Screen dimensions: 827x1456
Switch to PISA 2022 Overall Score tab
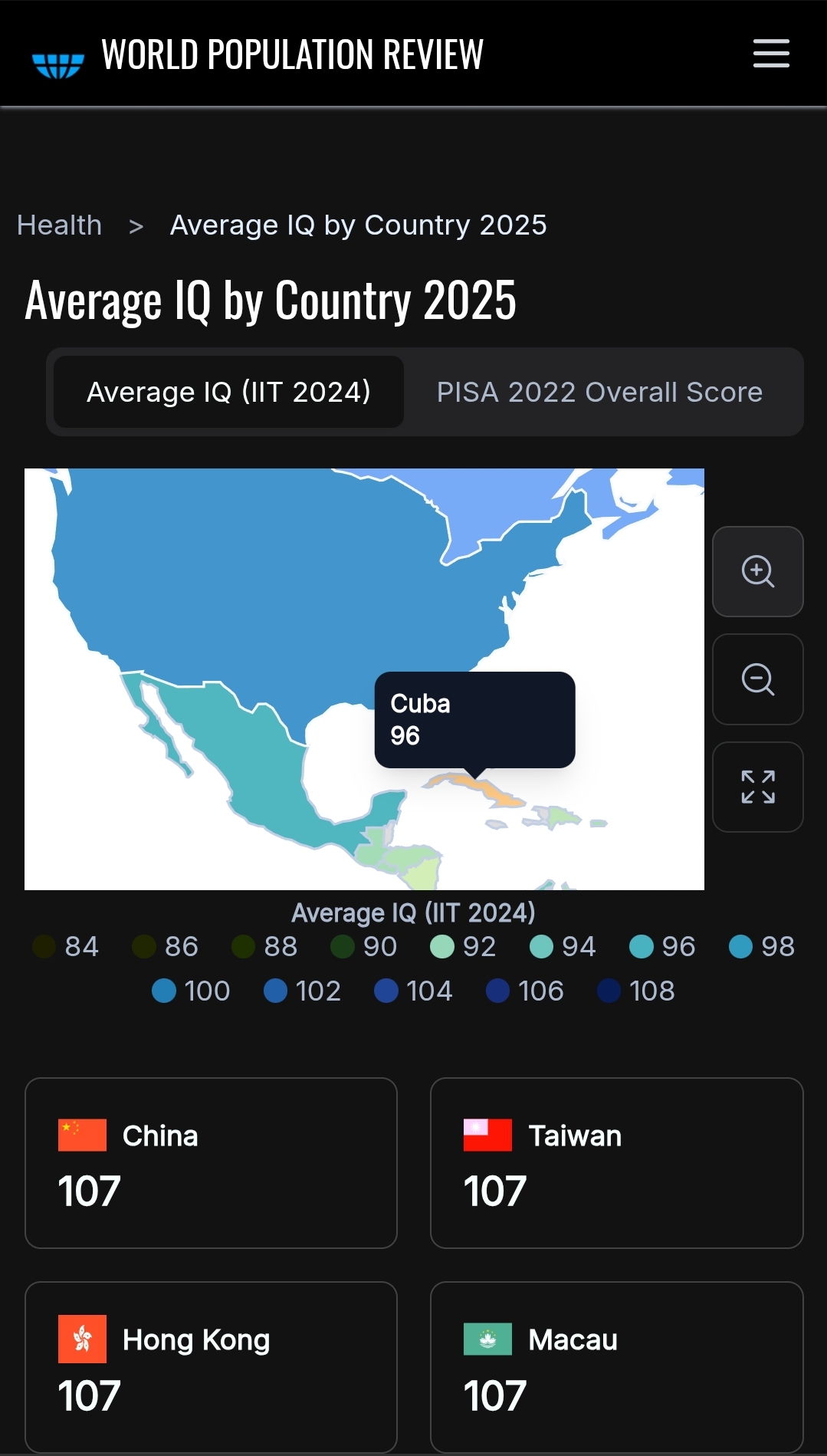(599, 392)
